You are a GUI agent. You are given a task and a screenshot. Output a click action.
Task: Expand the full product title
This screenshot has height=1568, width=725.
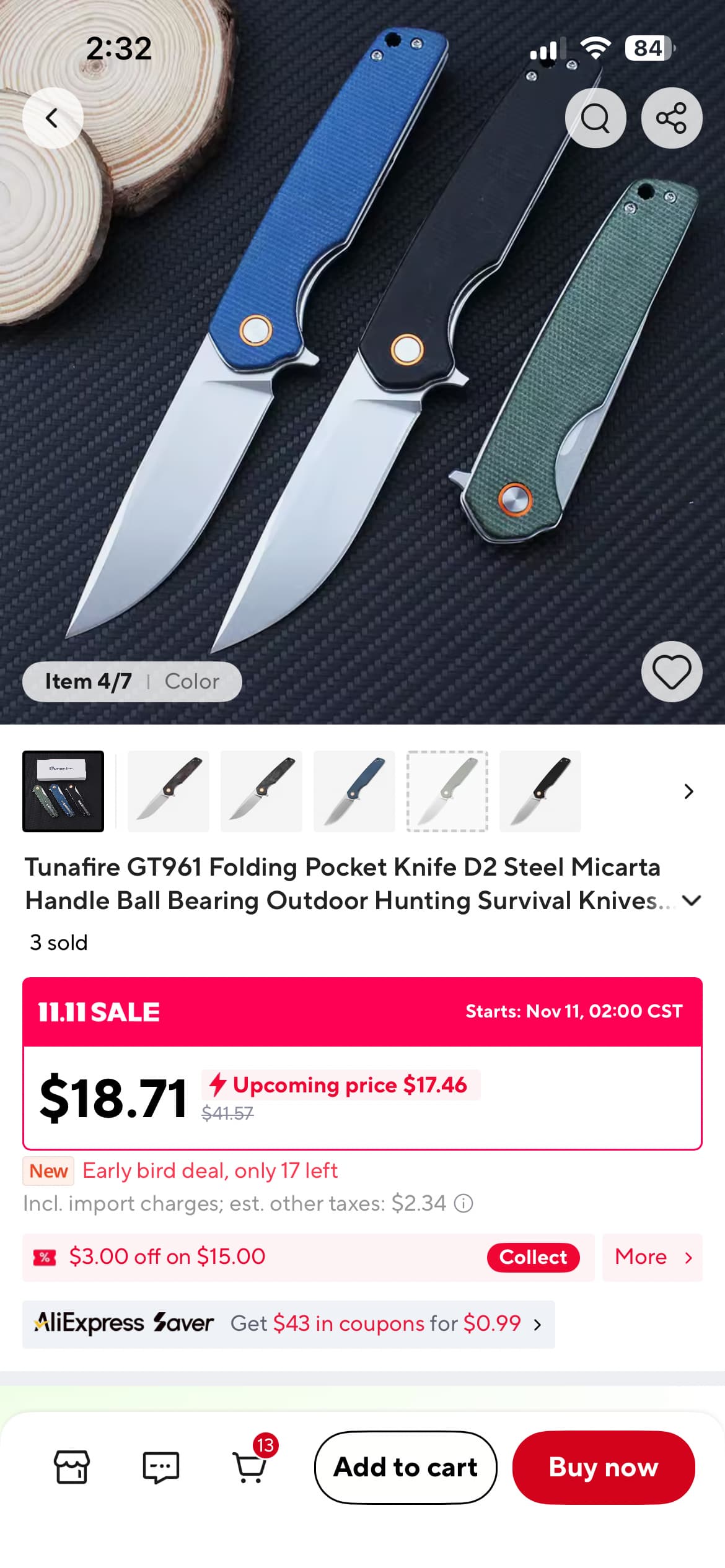[x=691, y=900]
